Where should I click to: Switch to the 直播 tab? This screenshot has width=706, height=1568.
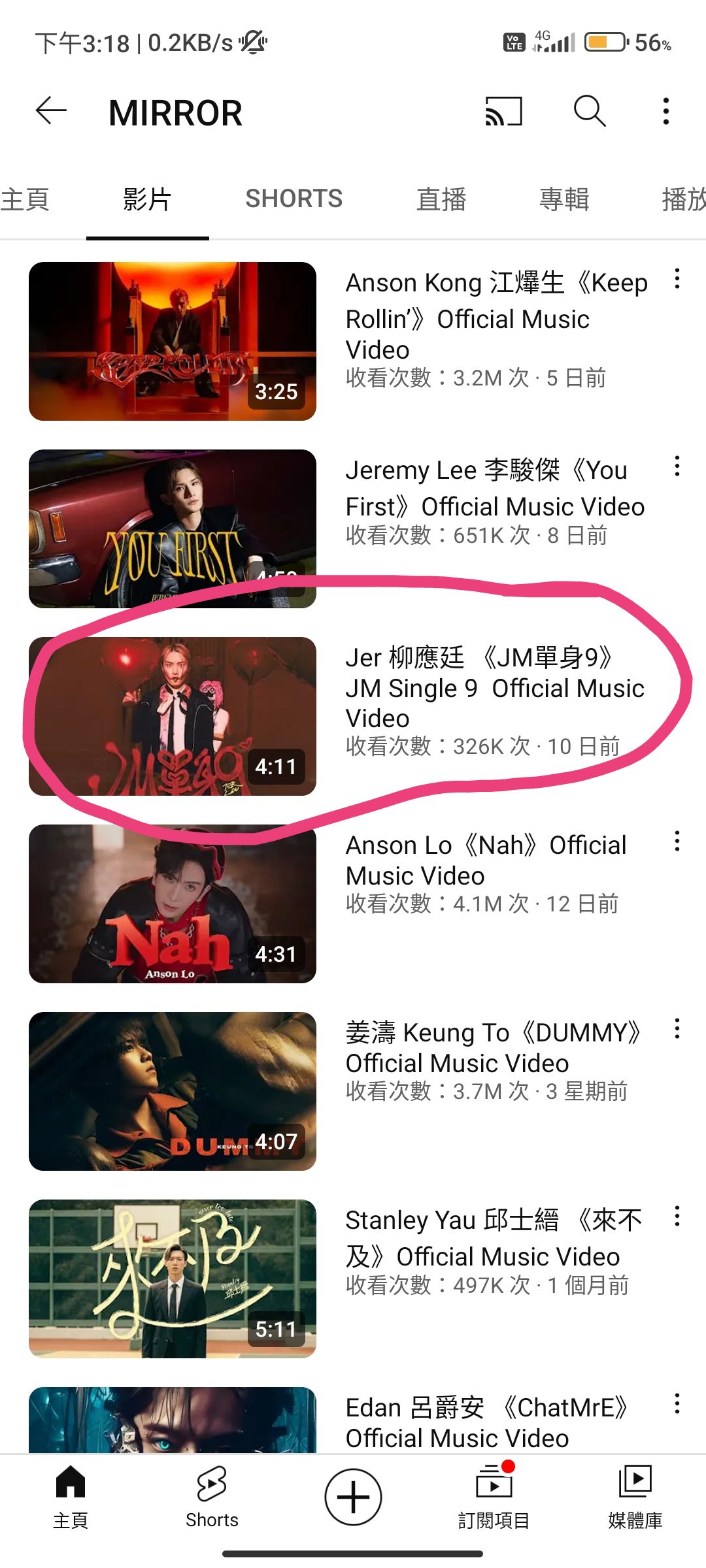coord(441,199)
